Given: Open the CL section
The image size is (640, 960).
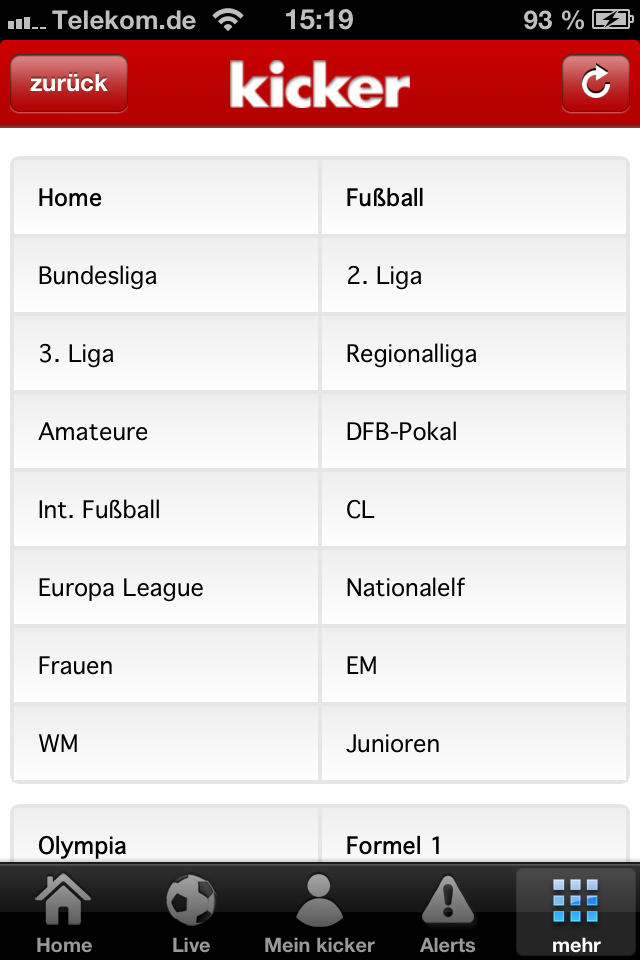Looking at the screenshot, I should (x=474, y=509).
